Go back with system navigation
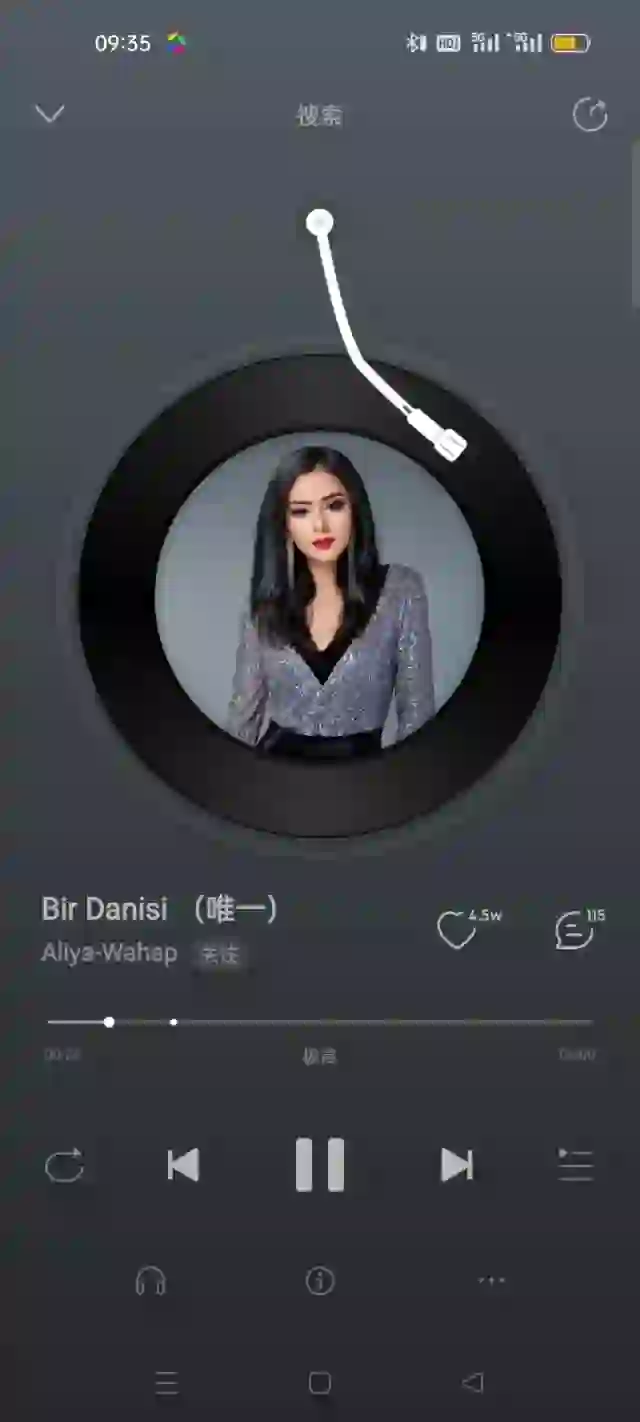Viewport: 640px width, 1422px height. [472, 1383]
